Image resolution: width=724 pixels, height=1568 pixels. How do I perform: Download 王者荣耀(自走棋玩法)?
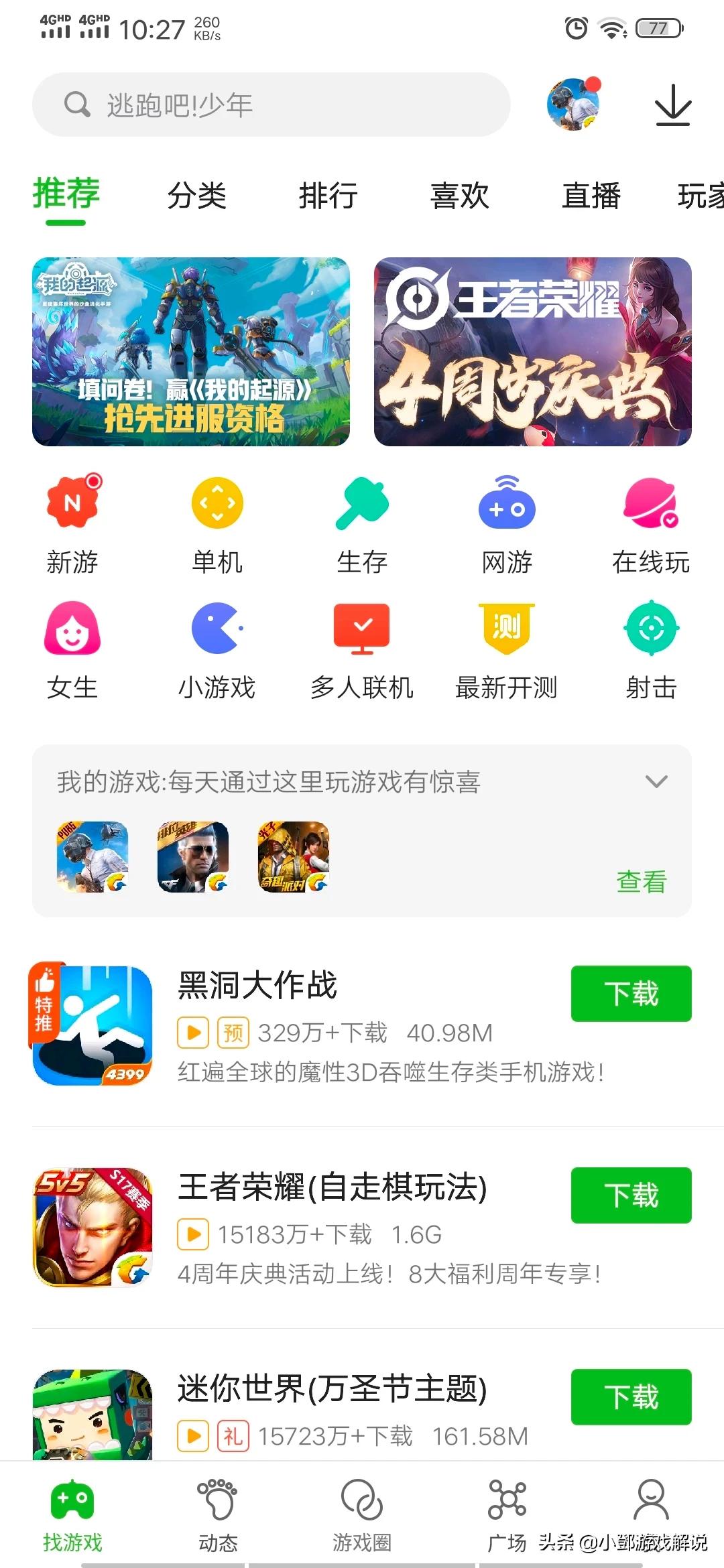point(631,1195)
